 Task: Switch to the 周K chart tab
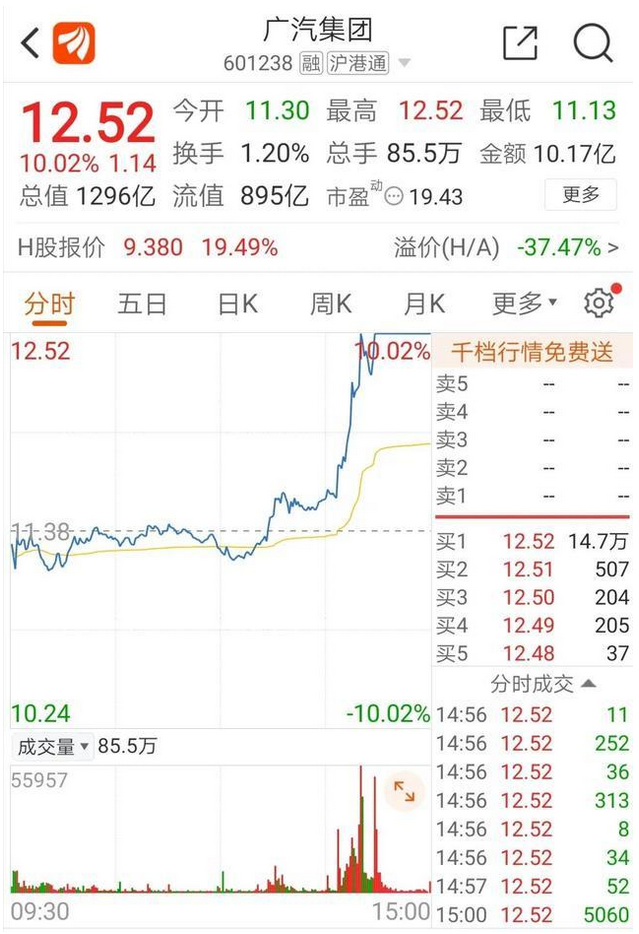pos(331,303)
